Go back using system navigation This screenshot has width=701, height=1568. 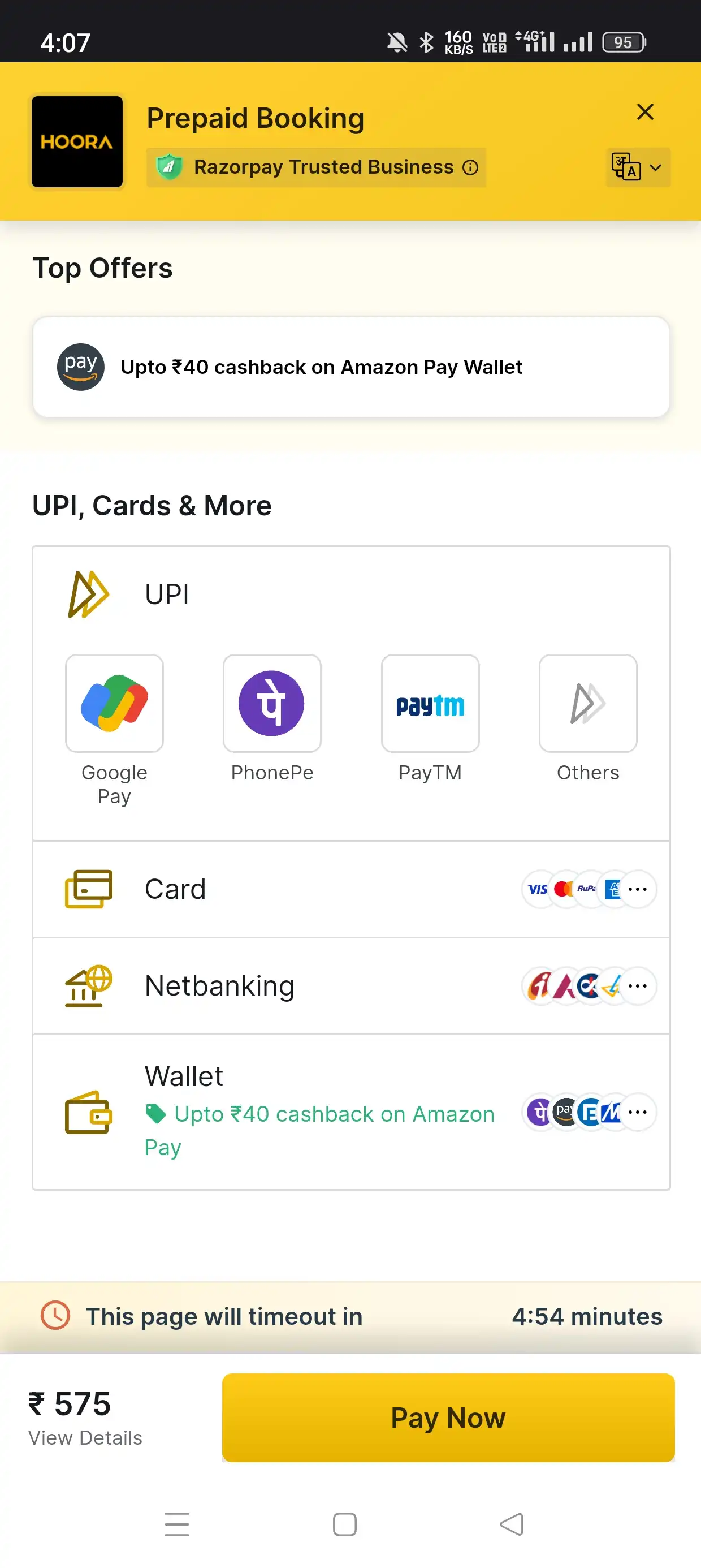[511, 1524]
